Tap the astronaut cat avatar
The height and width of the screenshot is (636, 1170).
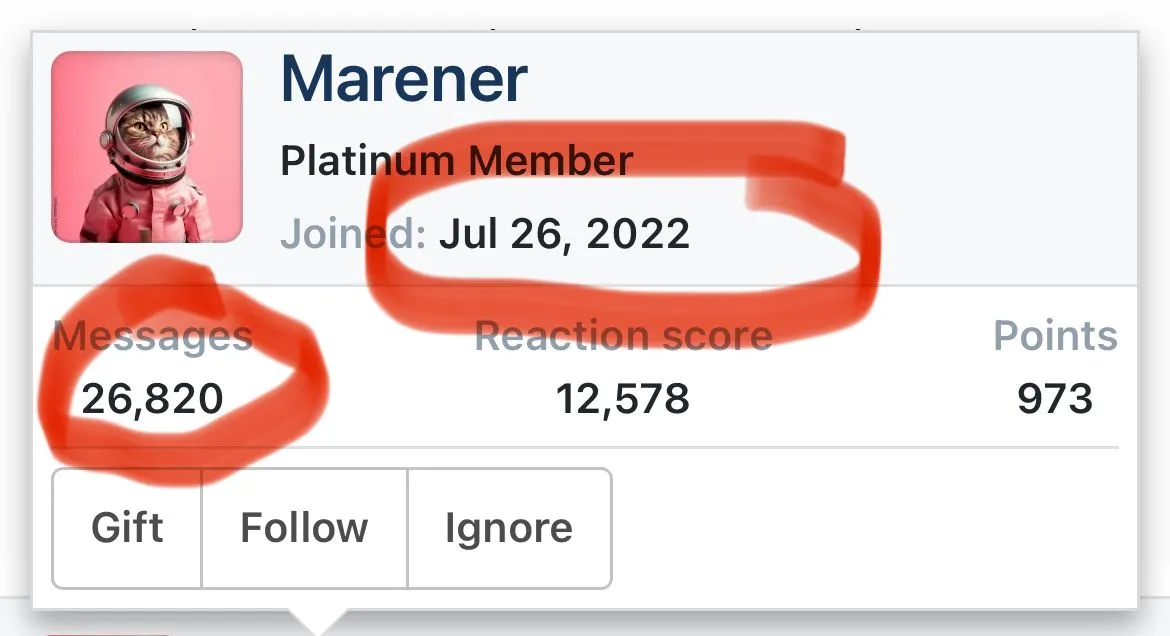click(x=147, y=147)
